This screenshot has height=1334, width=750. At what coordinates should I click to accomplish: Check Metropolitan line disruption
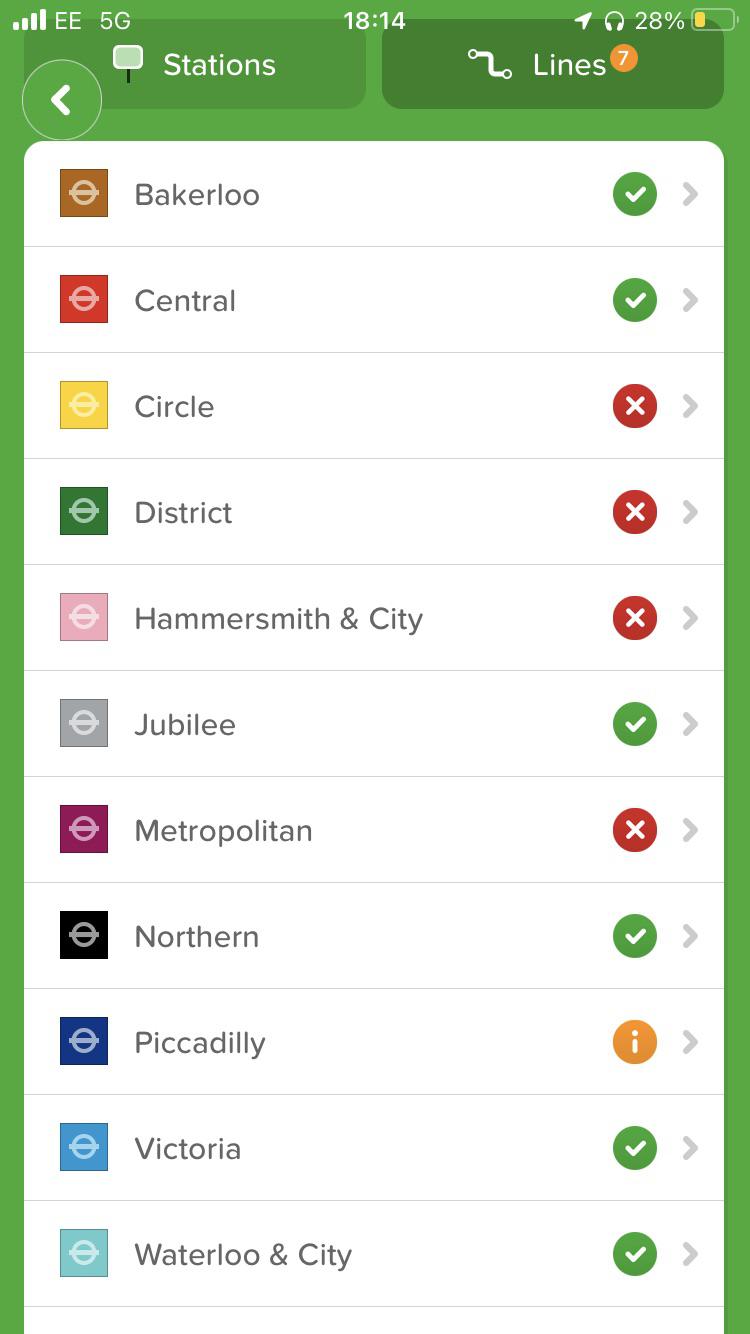tap(373, 830)
